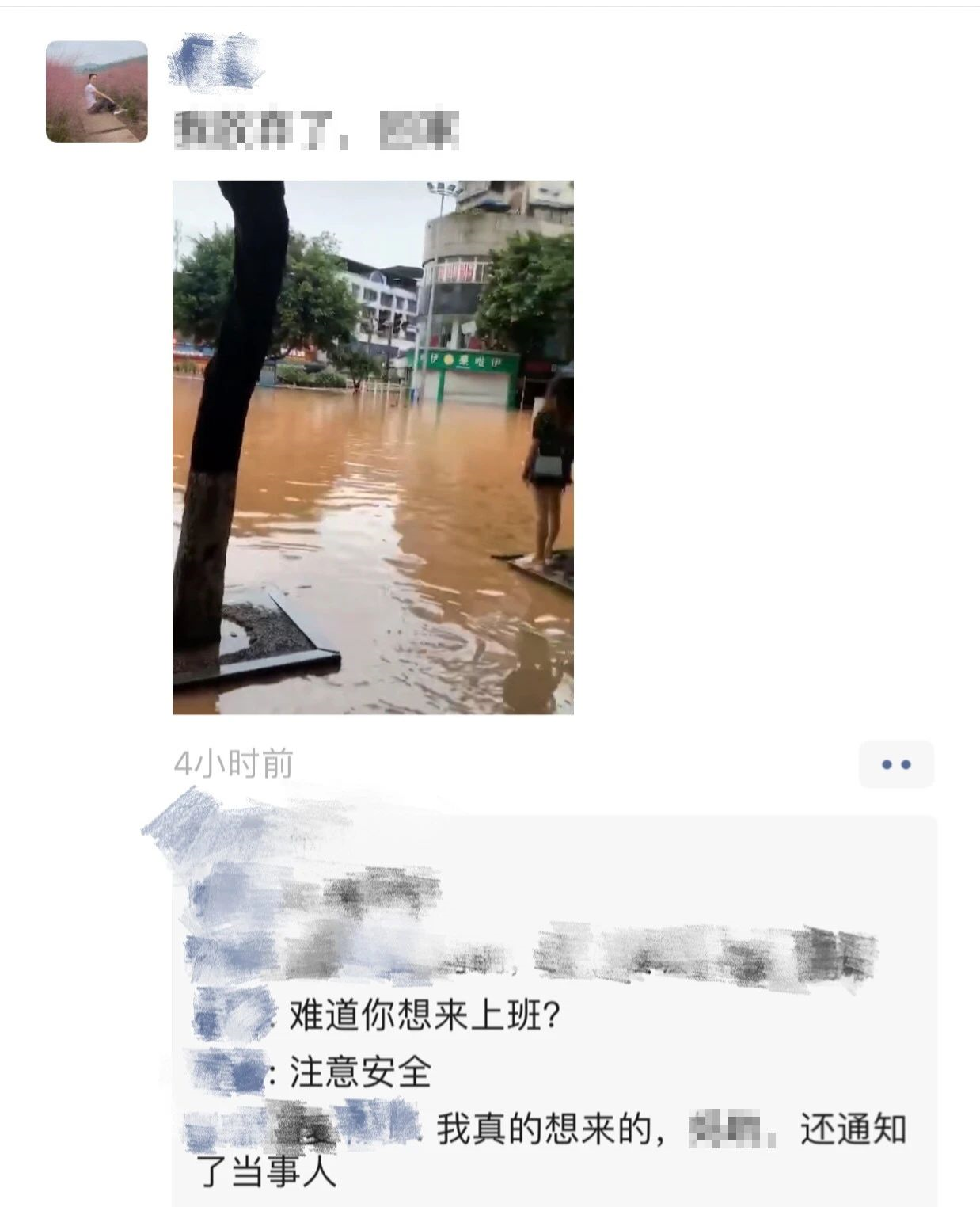Reply to the comment "注意安全"

(x=360, y=1072)
